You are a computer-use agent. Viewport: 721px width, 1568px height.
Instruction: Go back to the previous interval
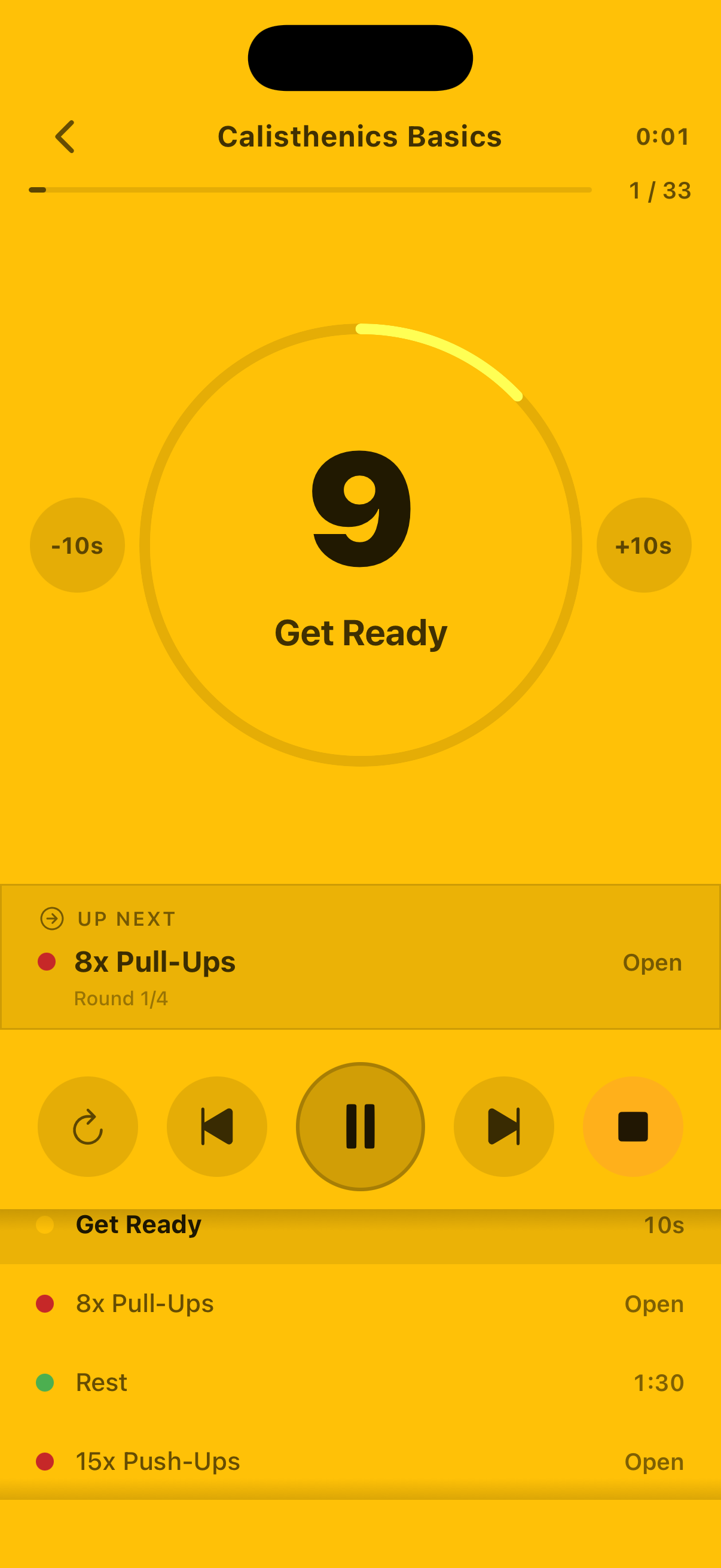(217, 1125)
